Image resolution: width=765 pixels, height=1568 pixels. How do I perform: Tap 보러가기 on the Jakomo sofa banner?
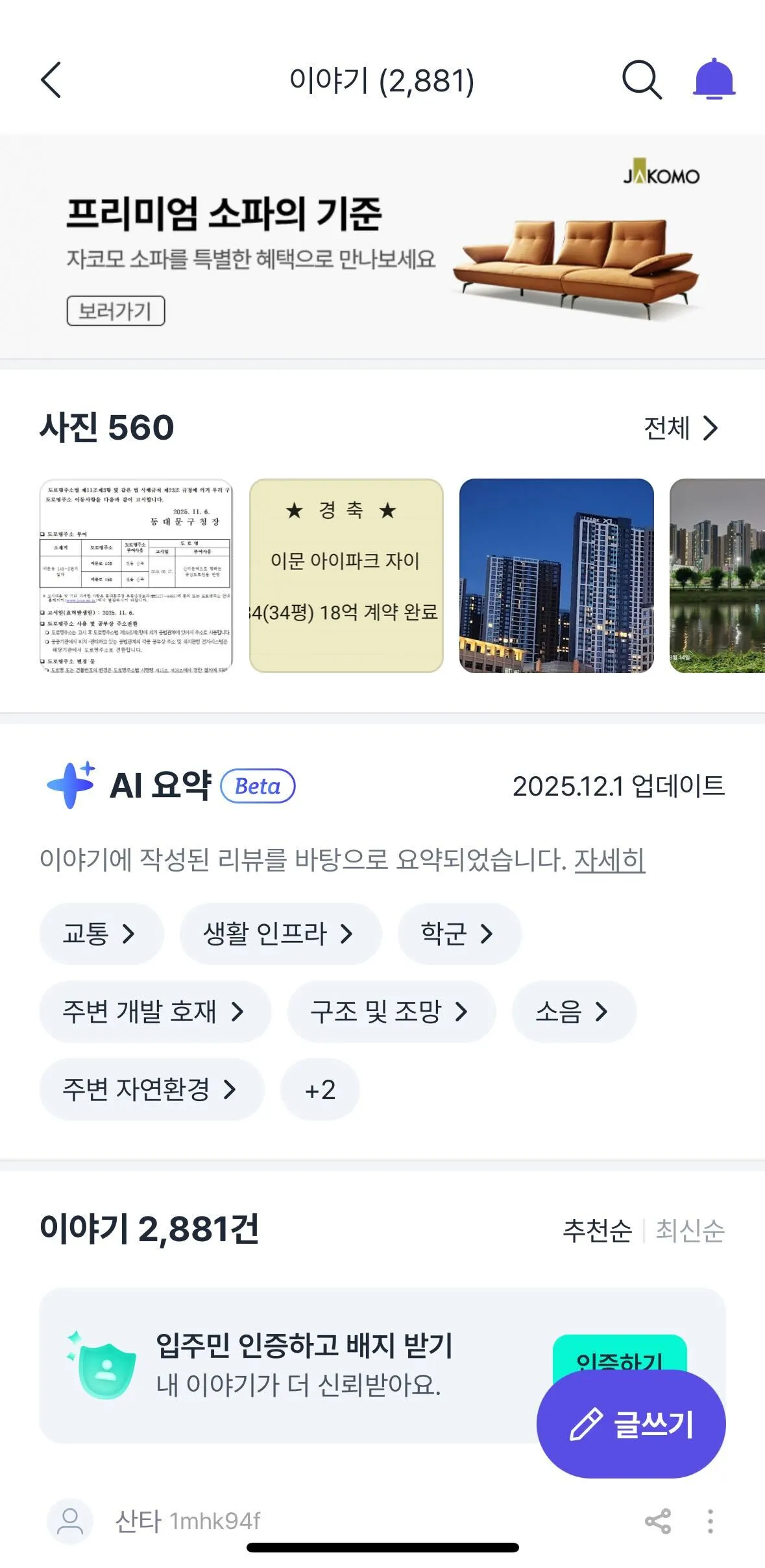click(x=115, y=311)
